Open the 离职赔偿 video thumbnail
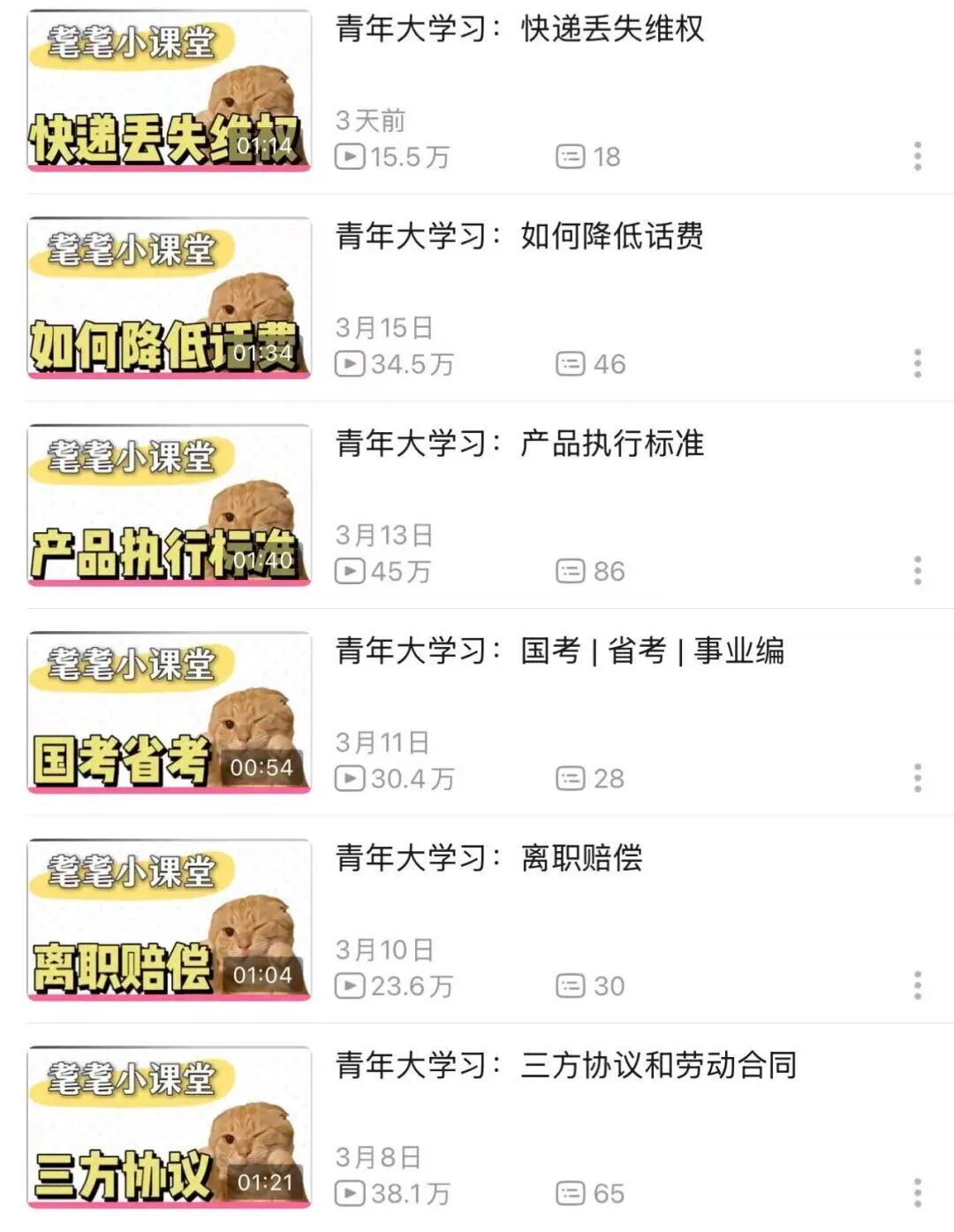Screen dimensions: 954x1232 point(169,919)
